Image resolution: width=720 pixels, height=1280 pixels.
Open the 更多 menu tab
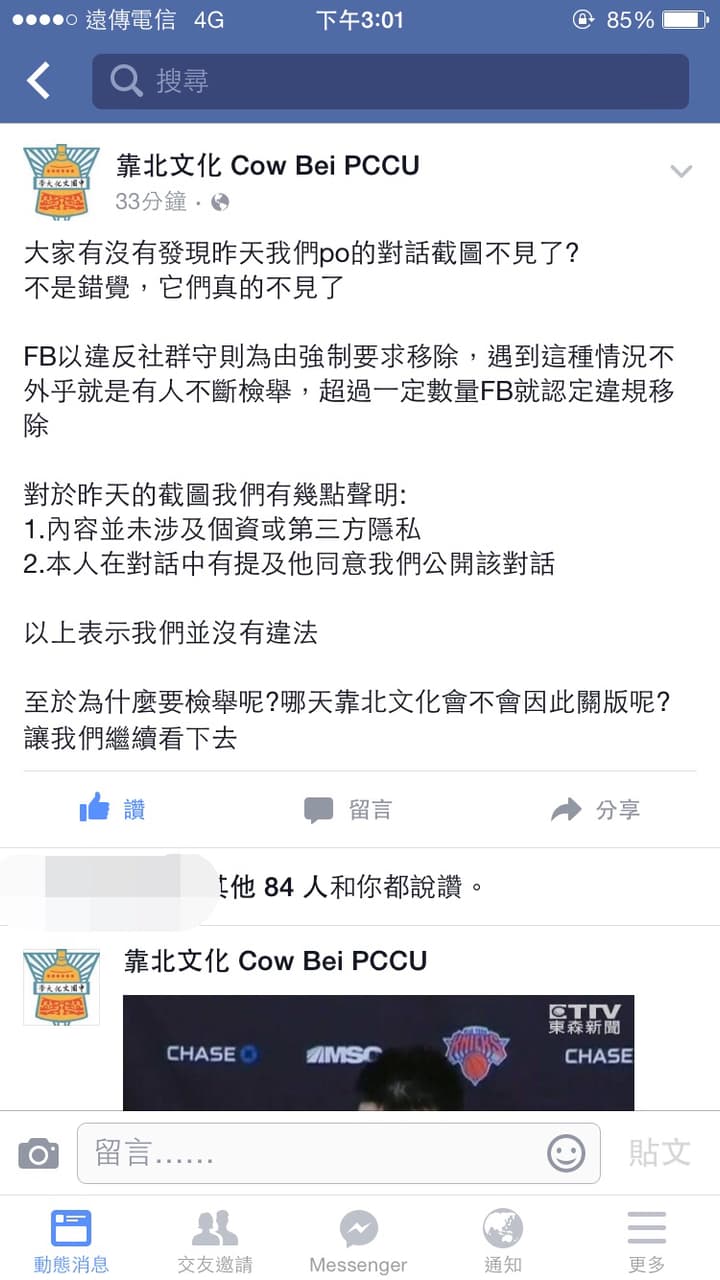pyautogui.click(x=646, y=1240)
